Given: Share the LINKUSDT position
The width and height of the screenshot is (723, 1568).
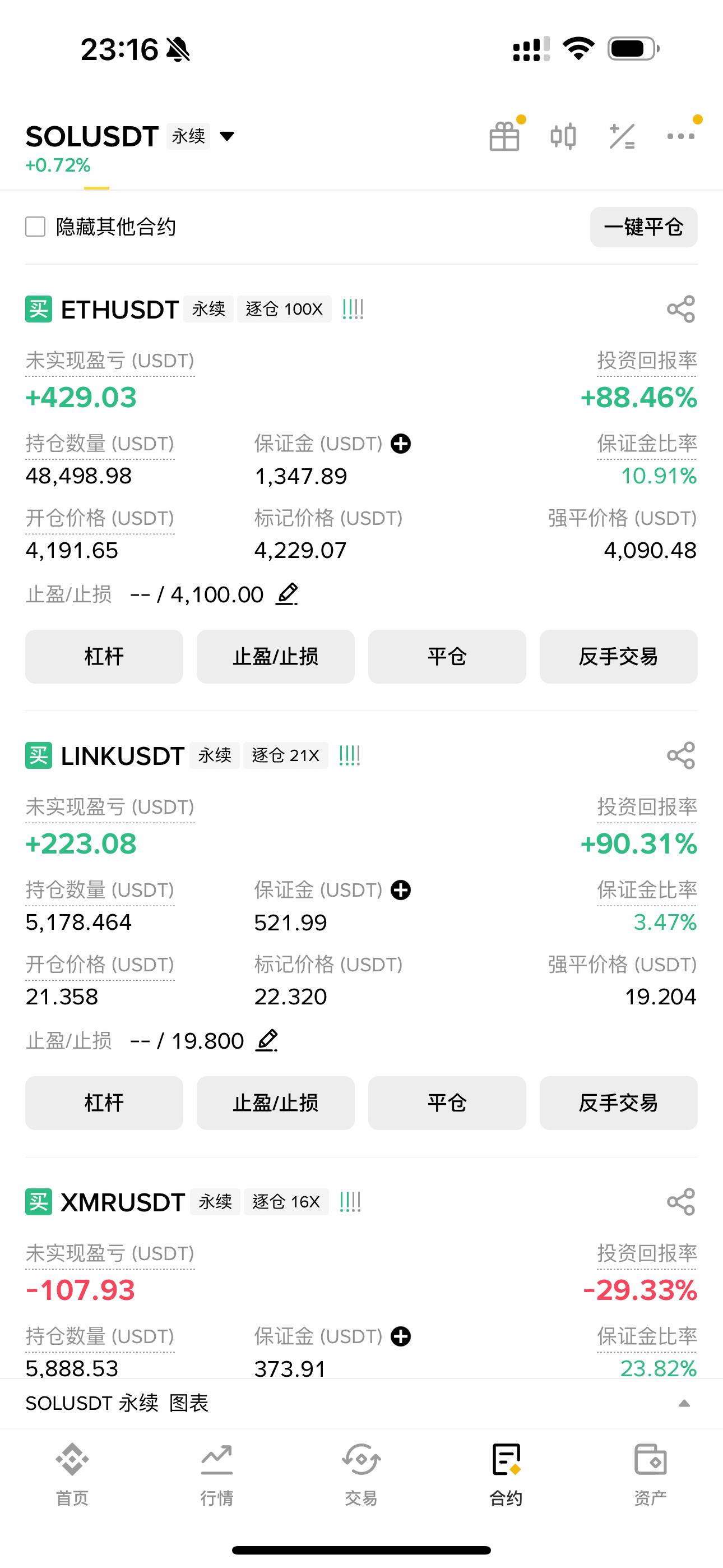Looking at the screenshot, I should [x=680, y=755].
